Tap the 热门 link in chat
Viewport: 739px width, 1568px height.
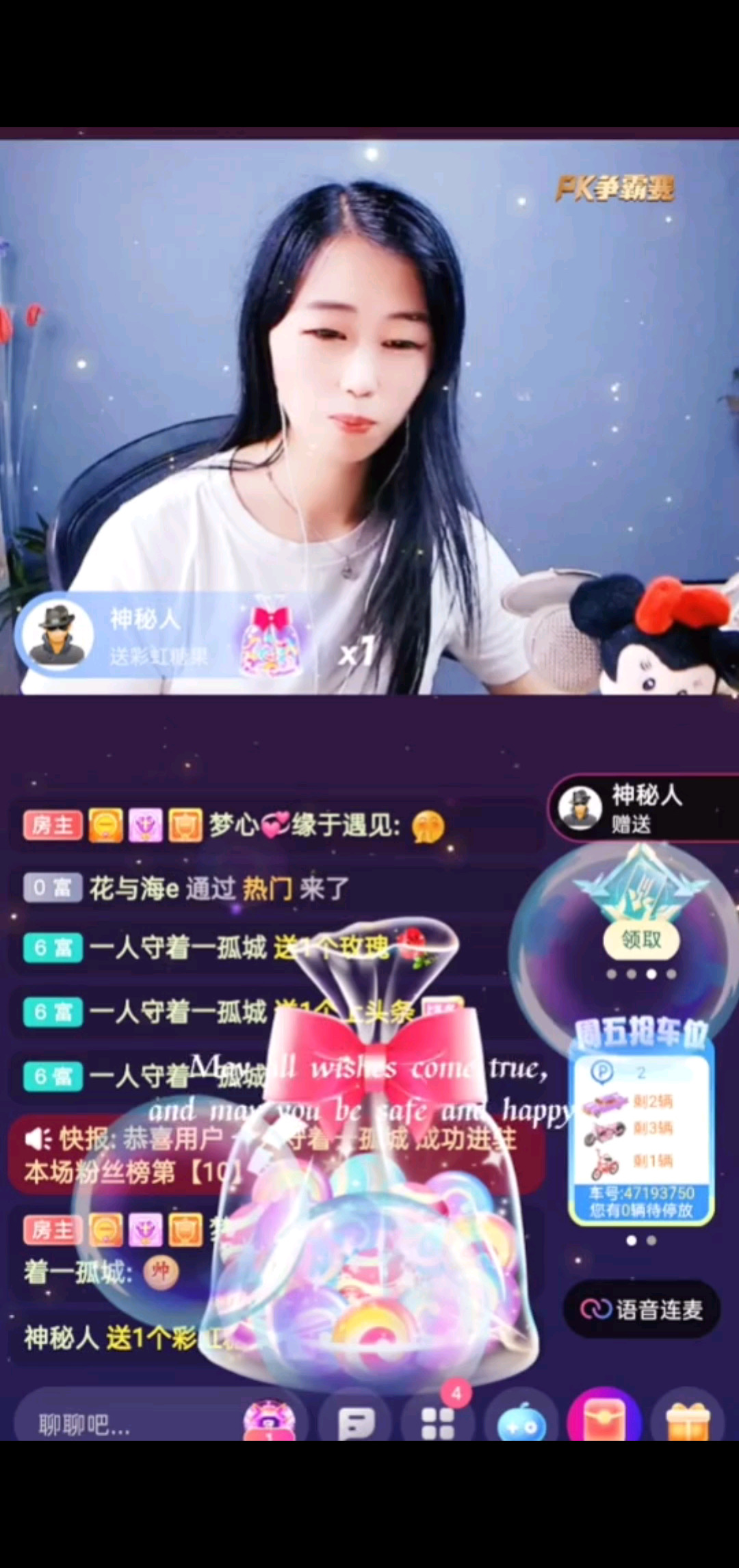click(267, 889)
